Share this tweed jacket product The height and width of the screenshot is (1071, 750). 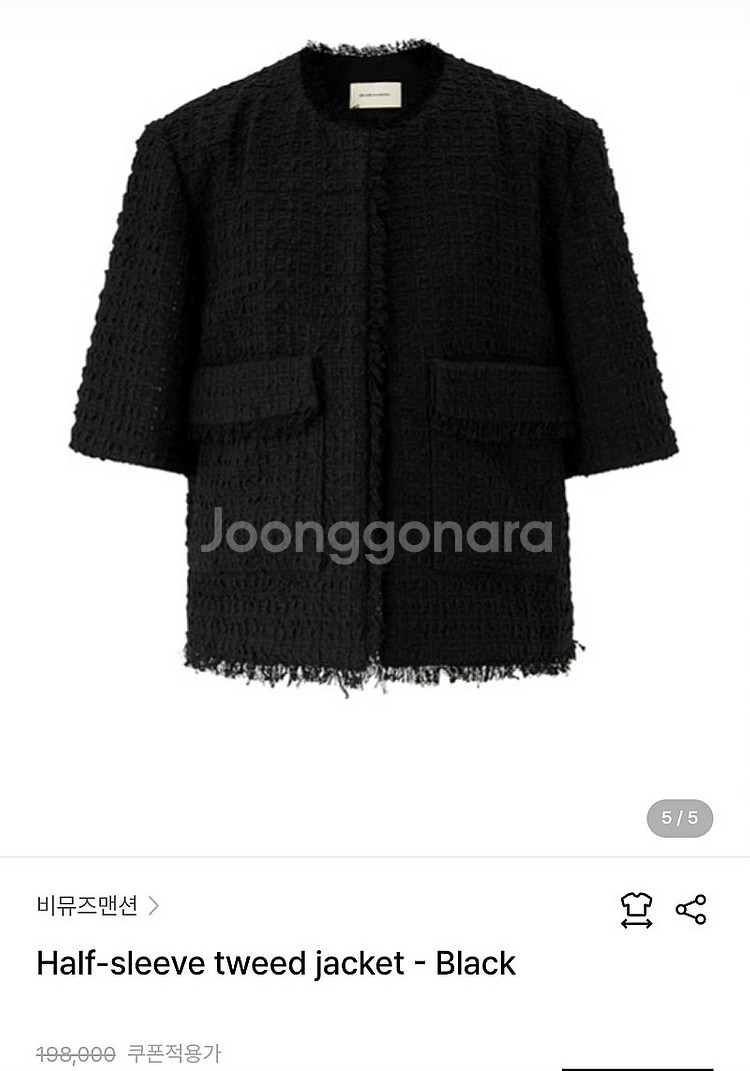(691, 909)
